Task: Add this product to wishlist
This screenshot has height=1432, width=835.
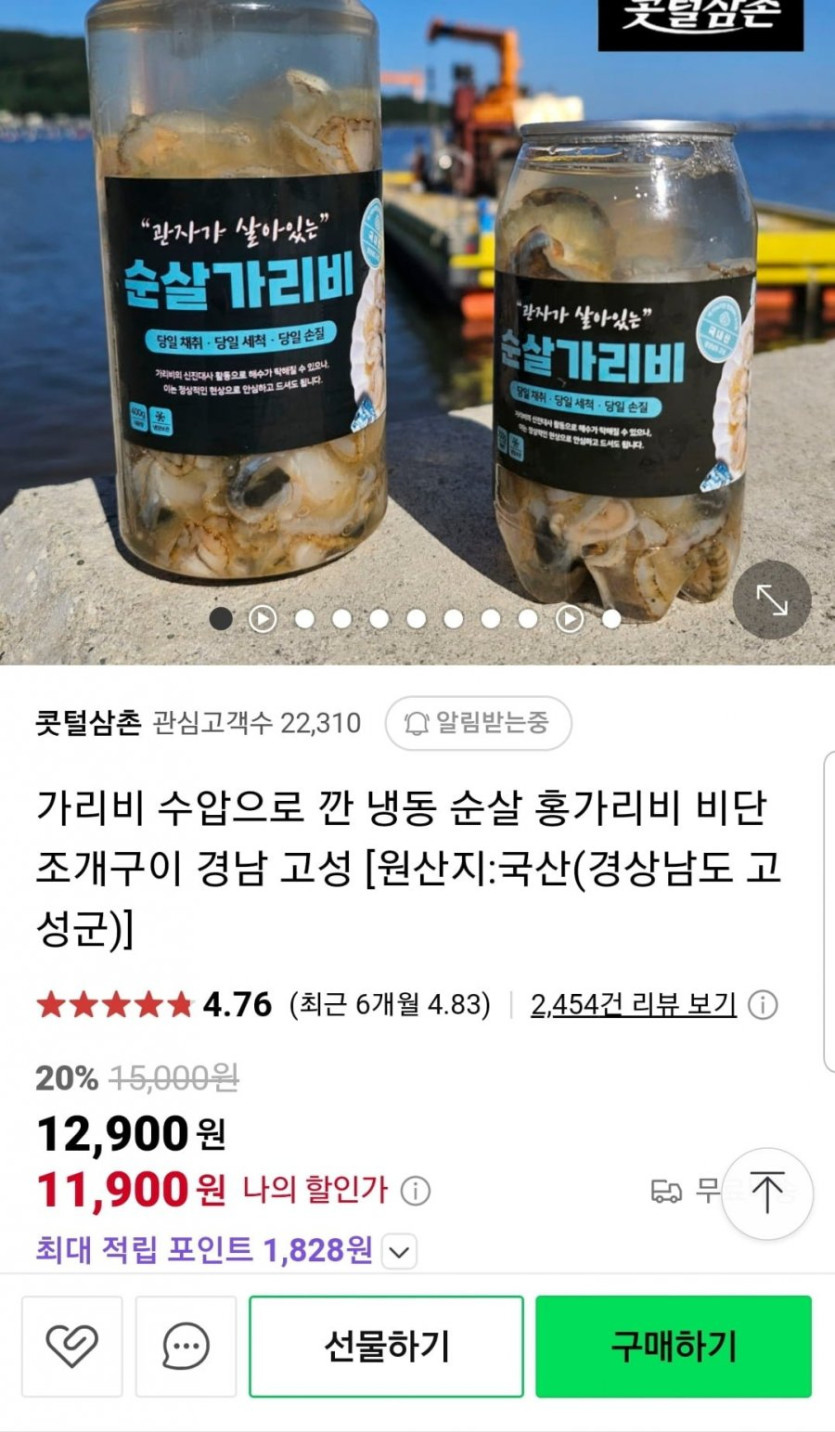Action: (72, 1346)
